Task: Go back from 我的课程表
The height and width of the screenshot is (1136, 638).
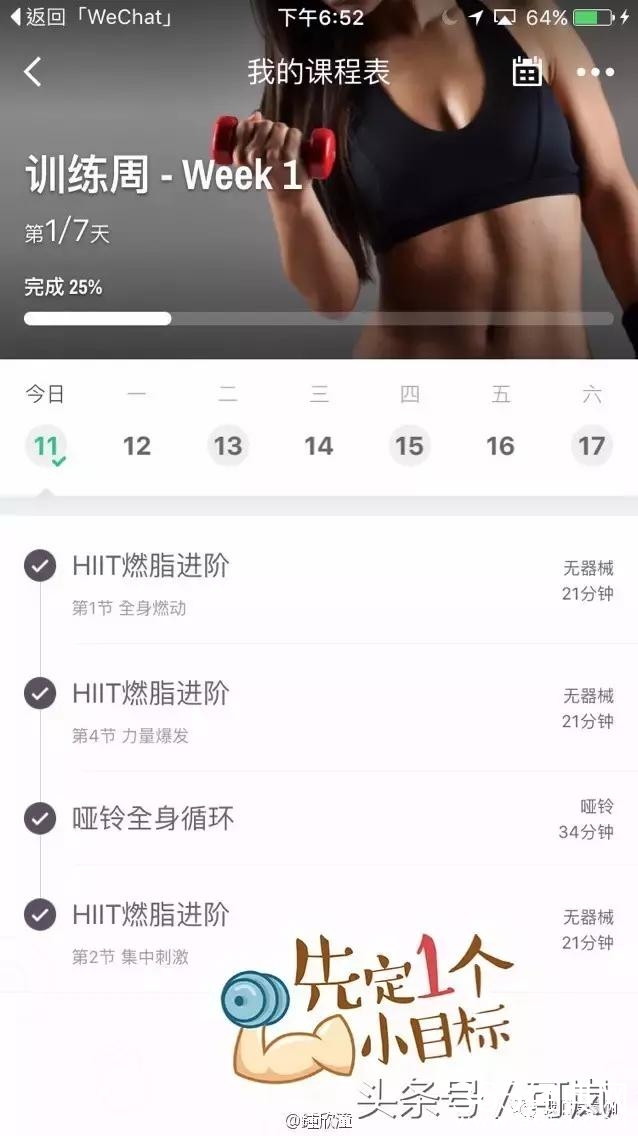Action: [33, 72]
